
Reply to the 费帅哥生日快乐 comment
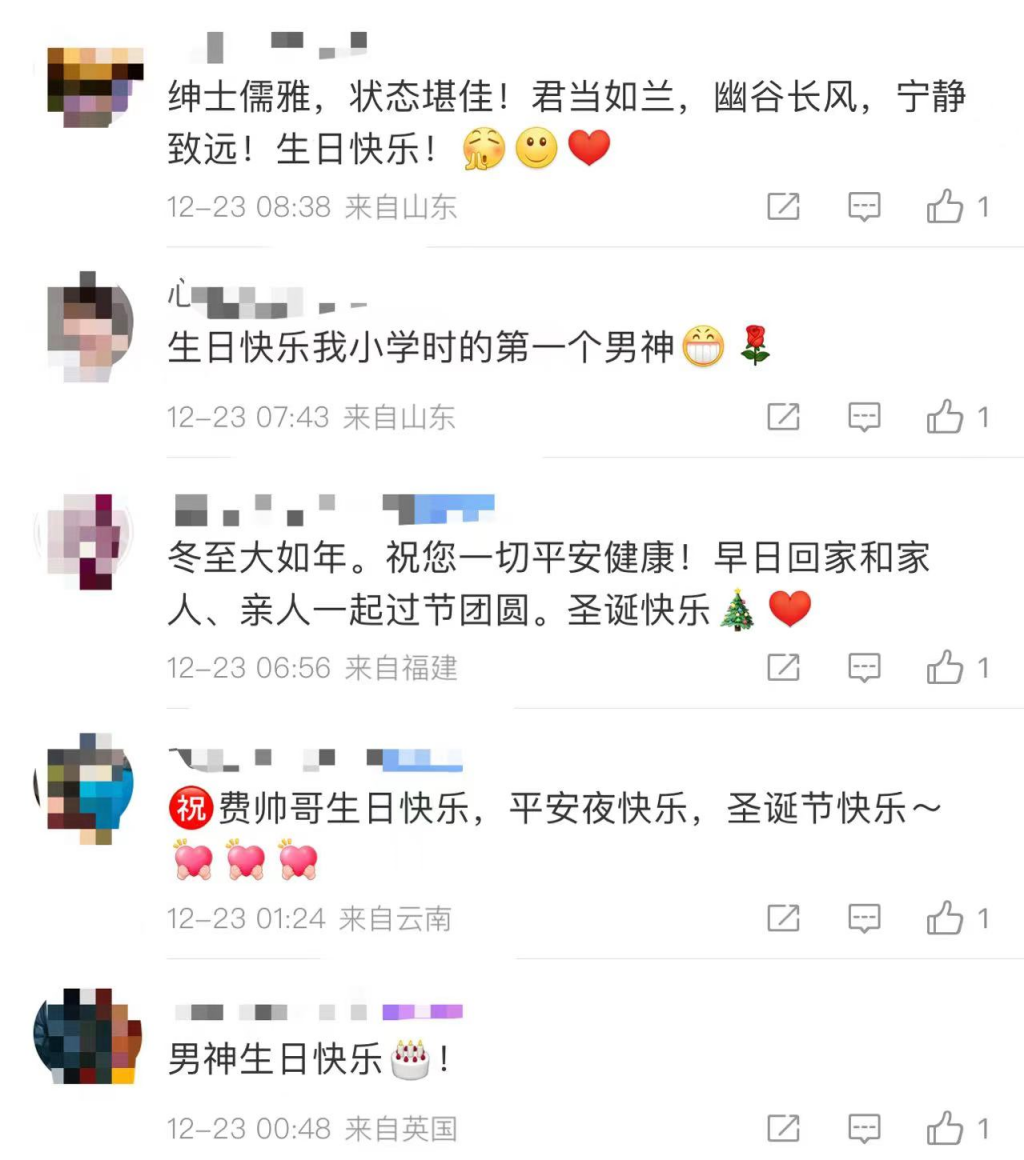point(864,918)
